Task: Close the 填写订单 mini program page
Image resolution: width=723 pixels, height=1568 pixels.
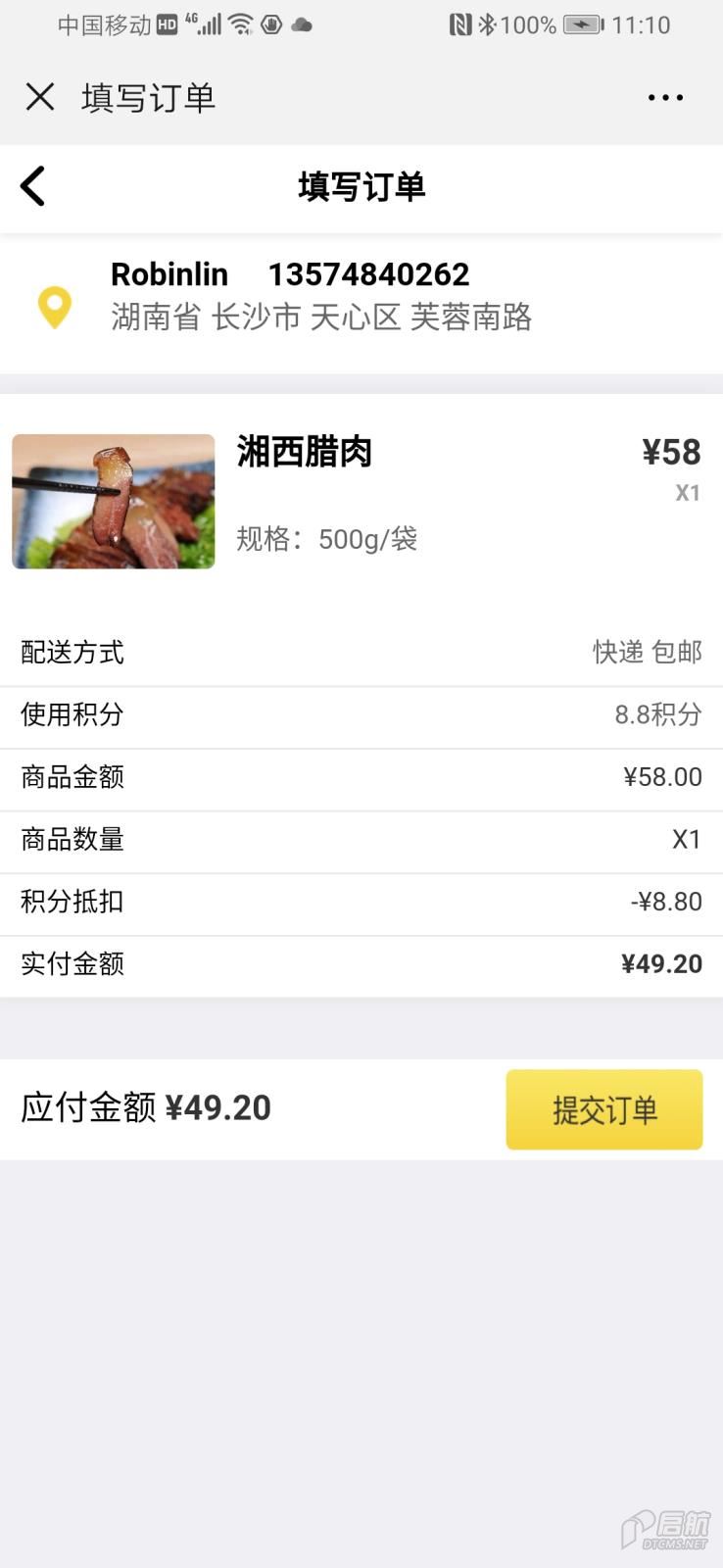Action: 40,97
